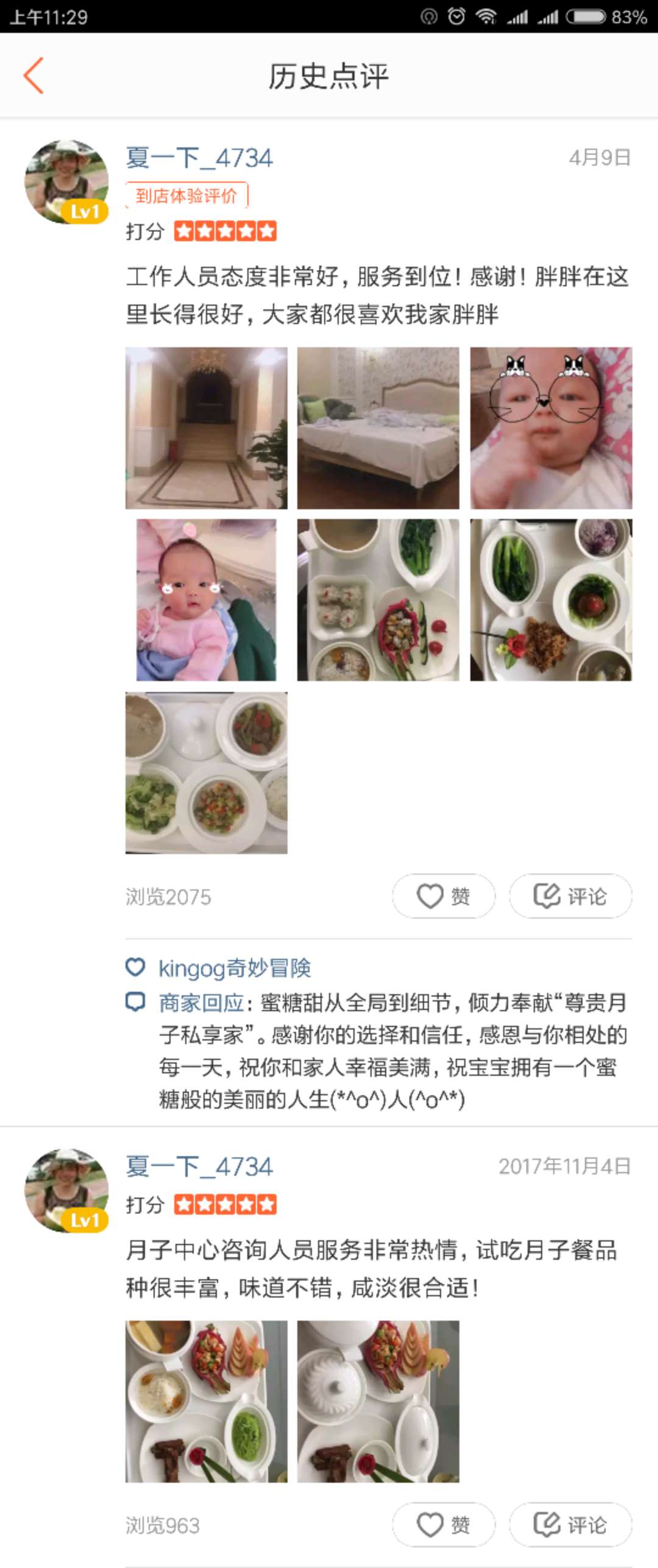The height and width of the screenshot is (1568, 658).
Task: Tap avatar on the 2017年11月4日 review
Action: pos(66,1190)
